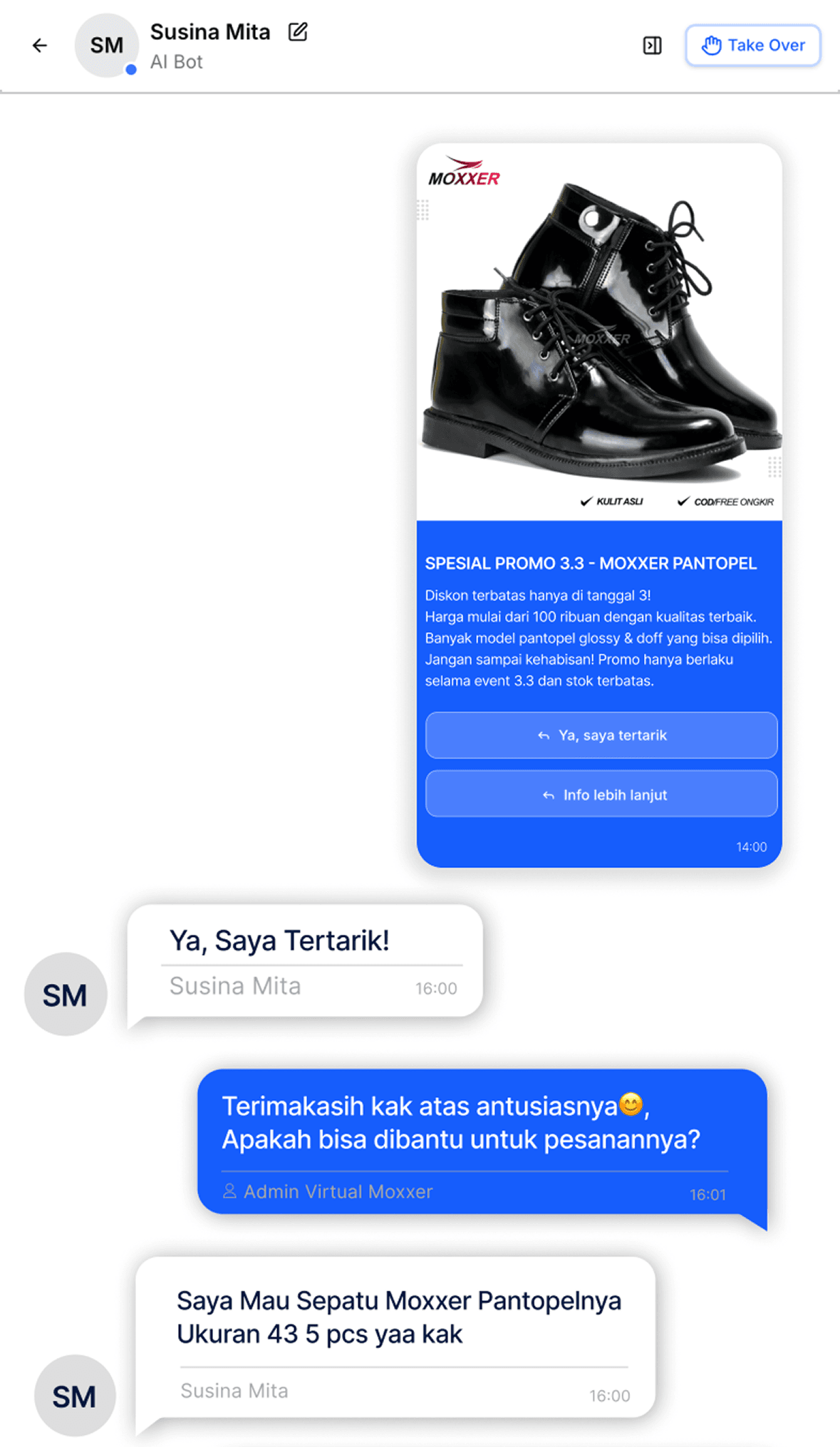Click the 16:01 timestamp on the admin reply
840x1447 pixels.
[707, 1193]
